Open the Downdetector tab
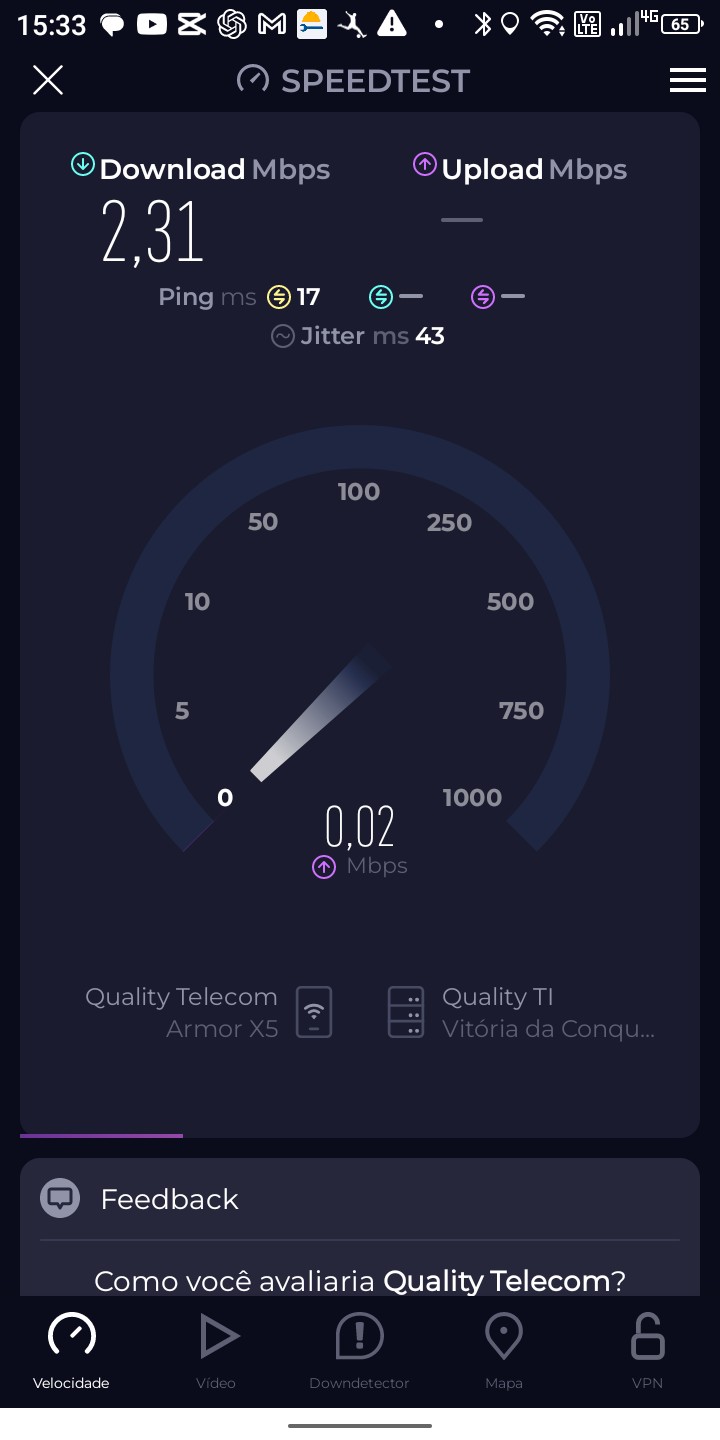Viewport: 720px width, 1440px height. point(359,1351)
